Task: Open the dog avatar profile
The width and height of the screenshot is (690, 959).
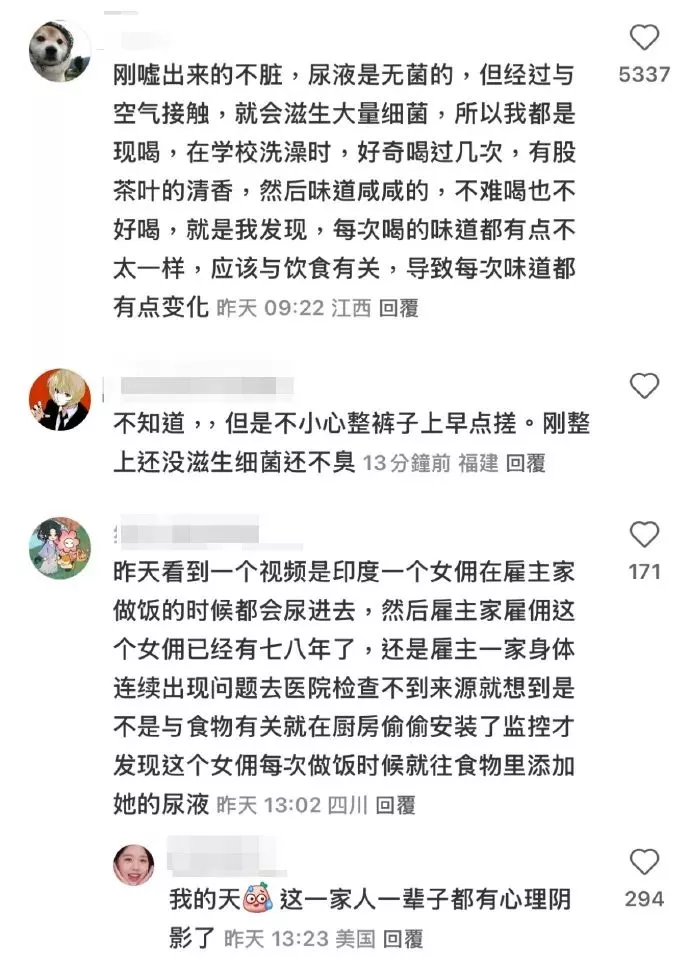Action: (58, 47)
